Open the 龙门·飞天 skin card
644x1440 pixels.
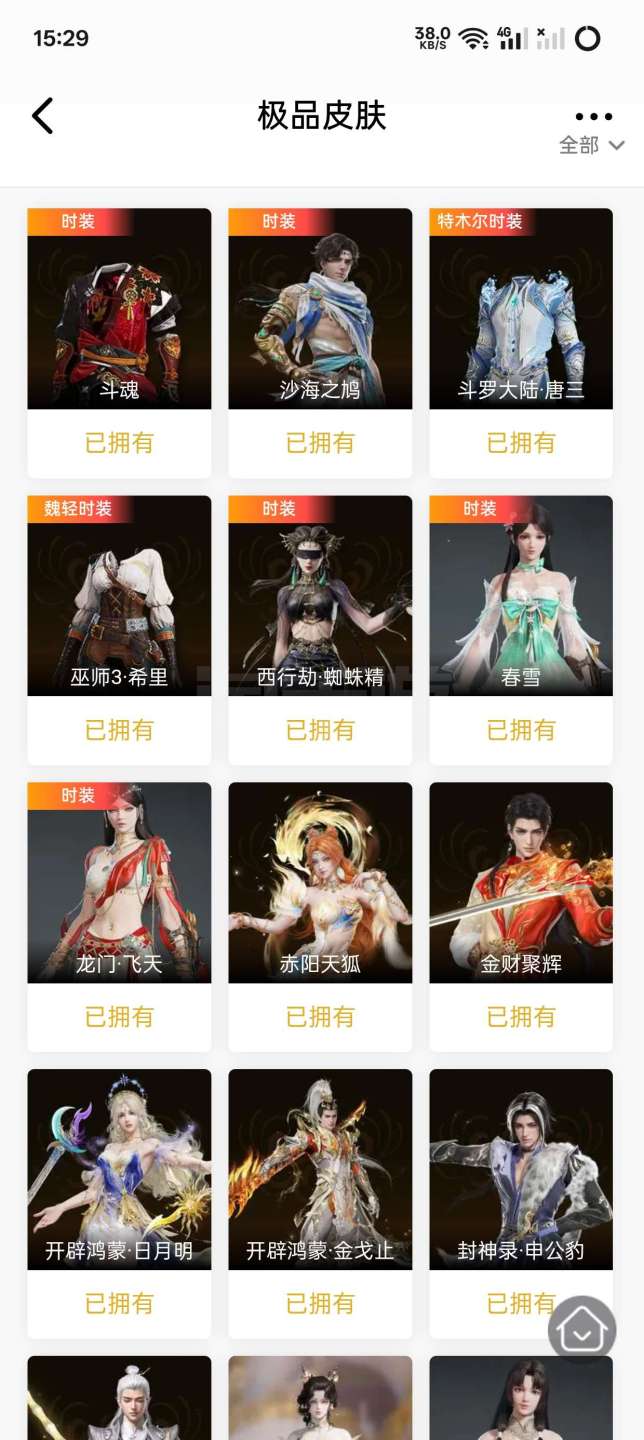[119, 883]
